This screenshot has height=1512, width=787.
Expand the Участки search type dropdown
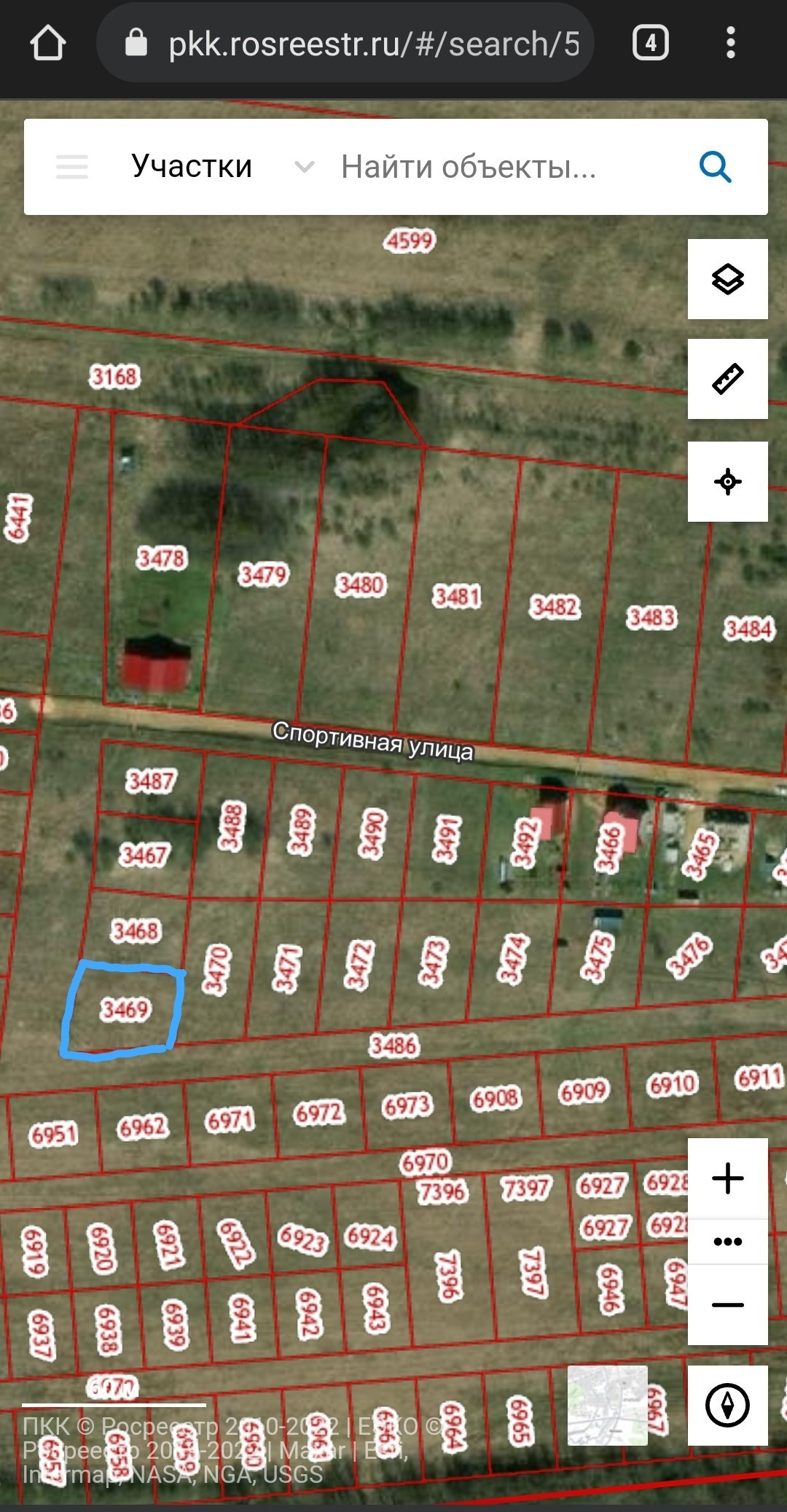coord(304,167)
